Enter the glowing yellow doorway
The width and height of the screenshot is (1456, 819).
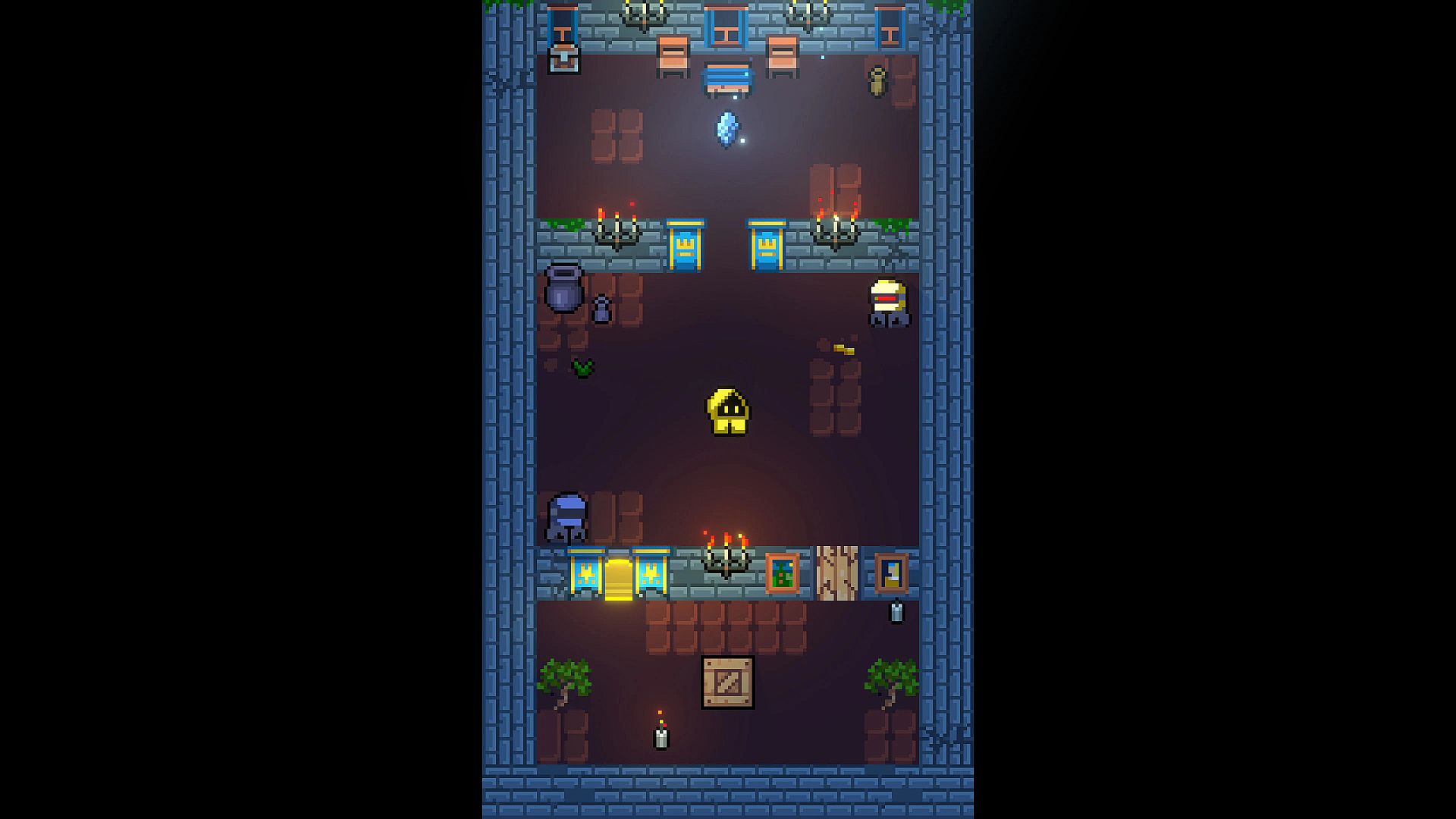[x=618, y=580]
